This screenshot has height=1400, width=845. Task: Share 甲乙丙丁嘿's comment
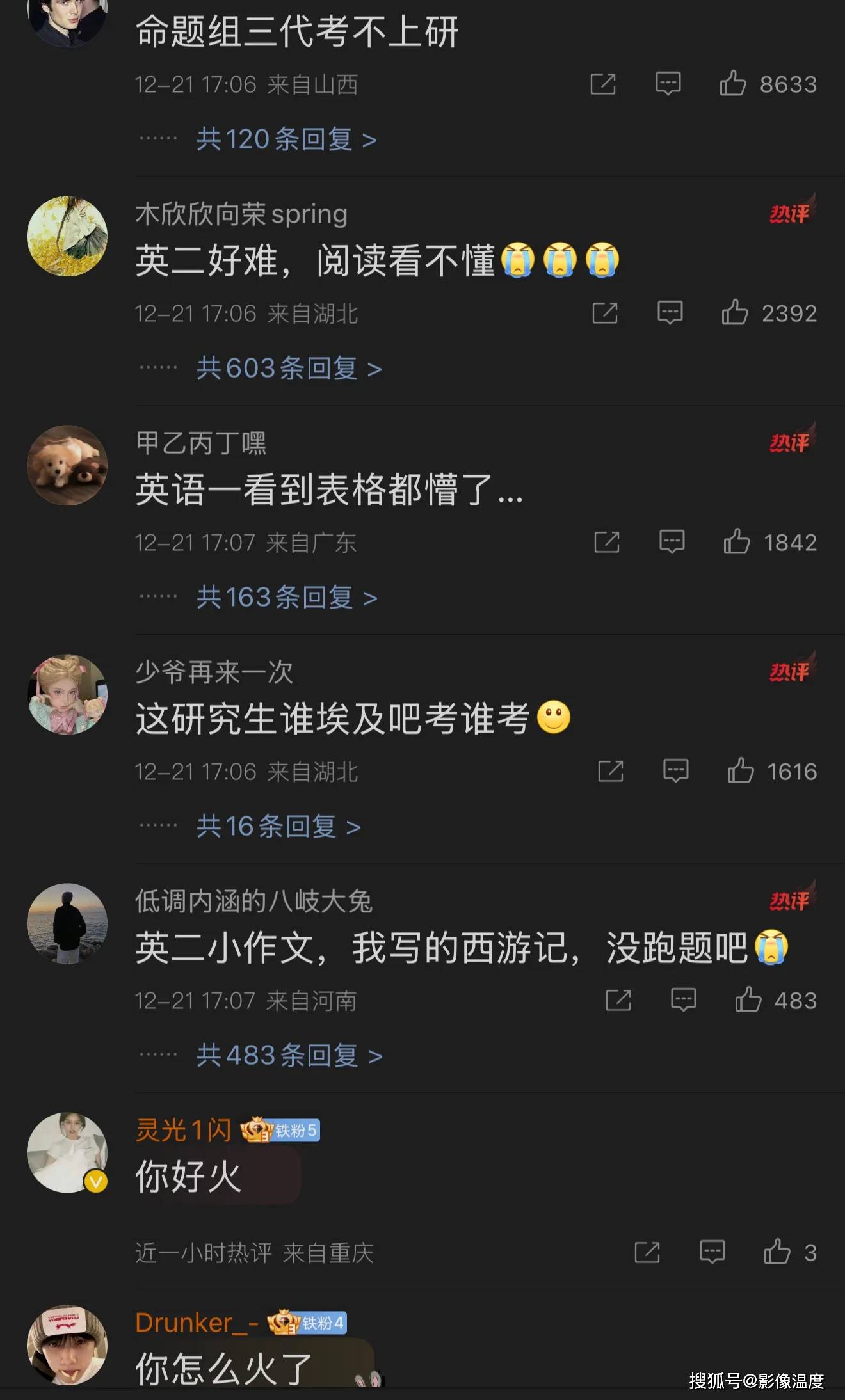tap(607, 542)
